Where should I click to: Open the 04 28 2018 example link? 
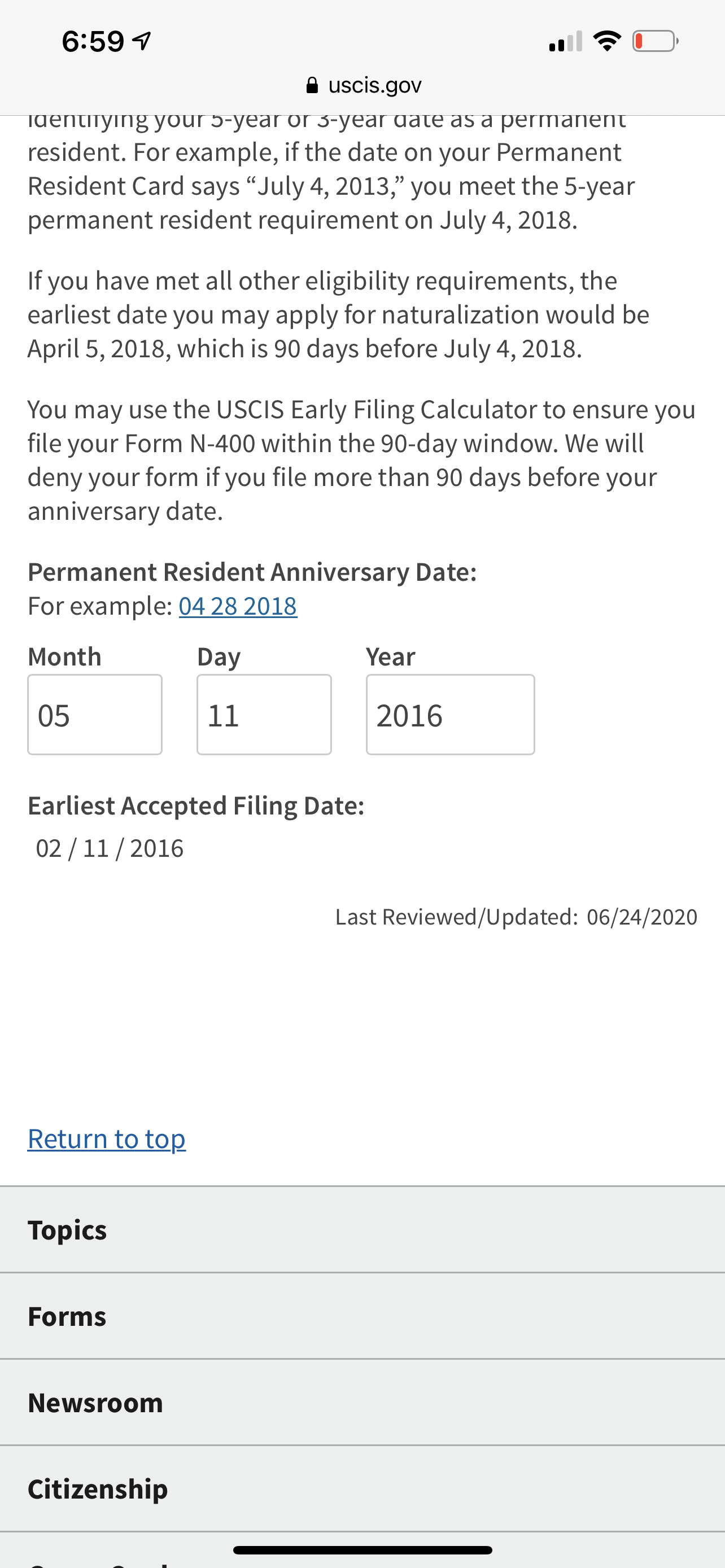[x=238, y=606]
